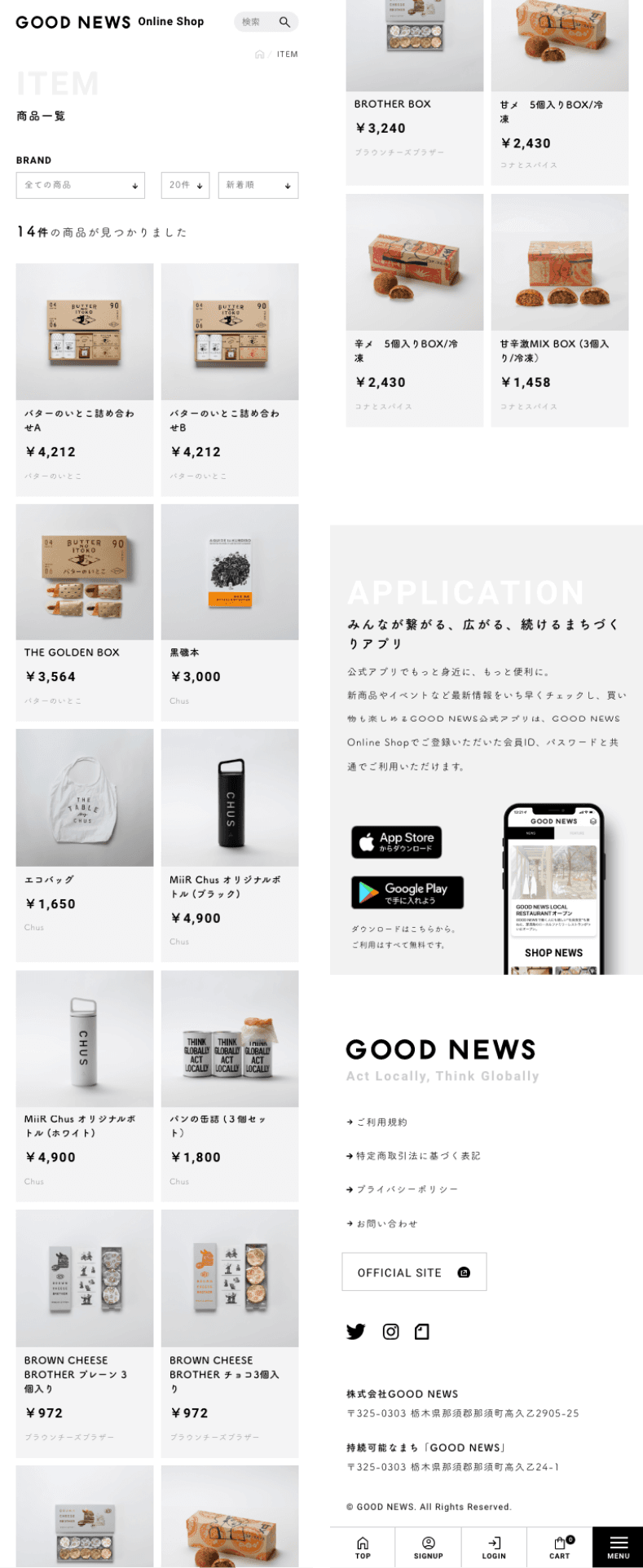Open the MENU drawer button
The image size is (643, 1568).
[x=618, y=1547]
